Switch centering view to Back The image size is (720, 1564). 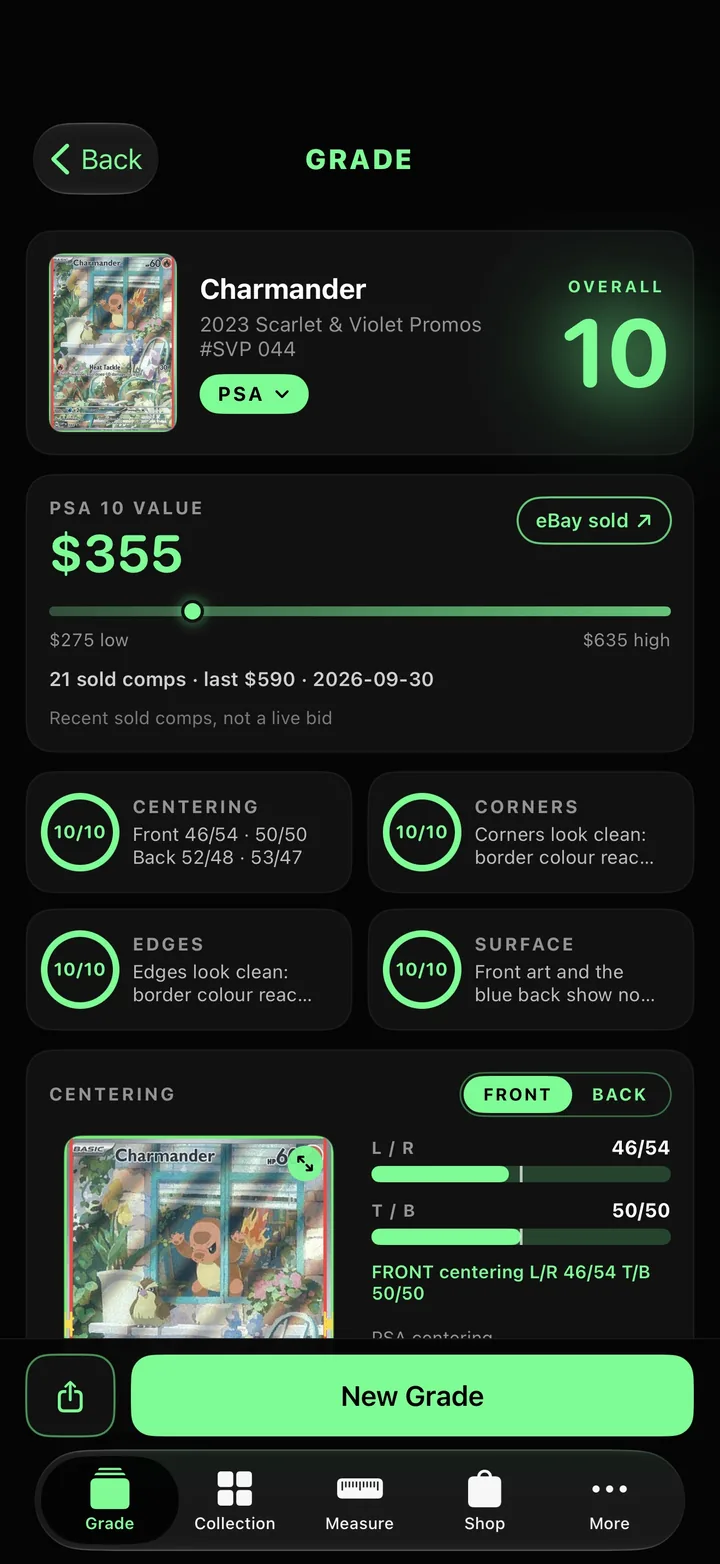click(x=619, y=1094)
